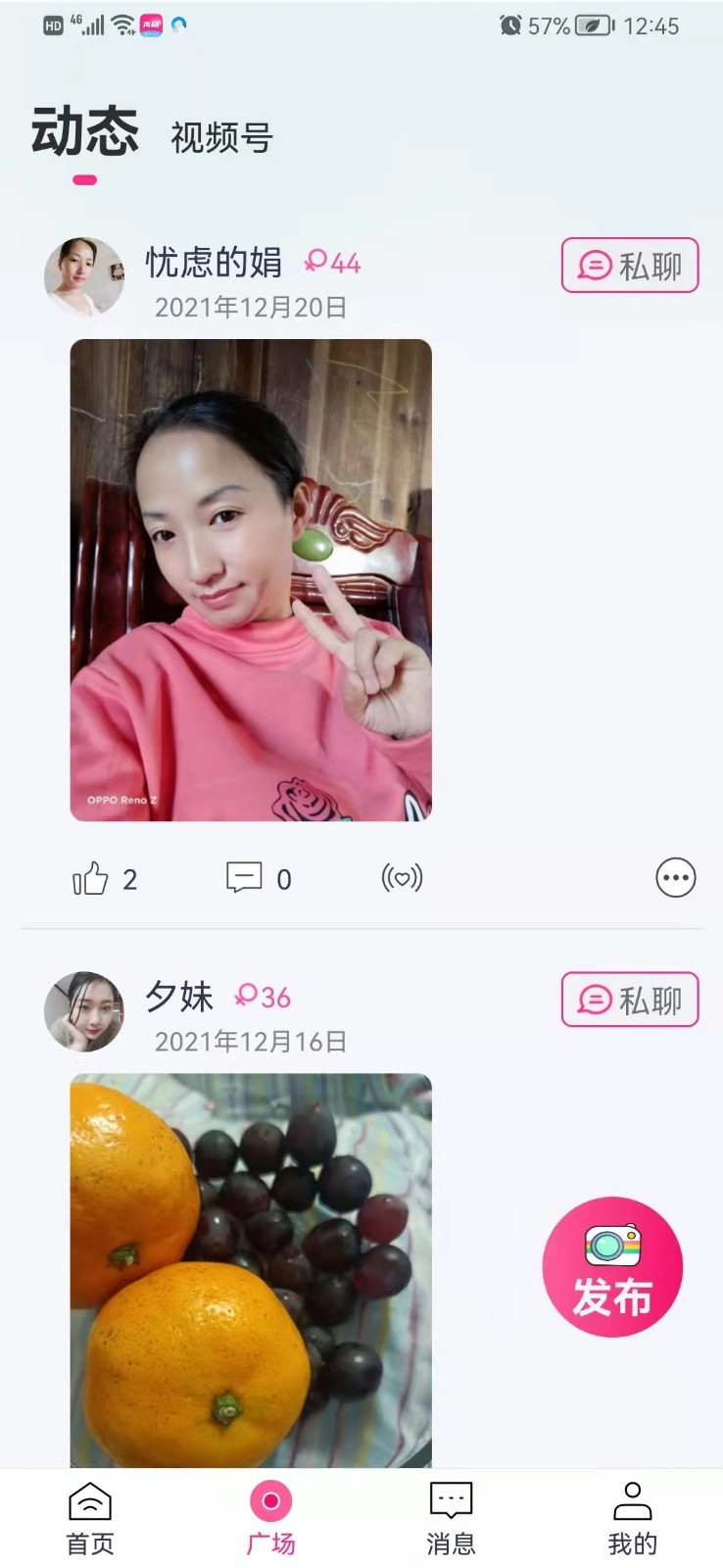Select the 广场 square tab icon

(x=271, y=1499)
